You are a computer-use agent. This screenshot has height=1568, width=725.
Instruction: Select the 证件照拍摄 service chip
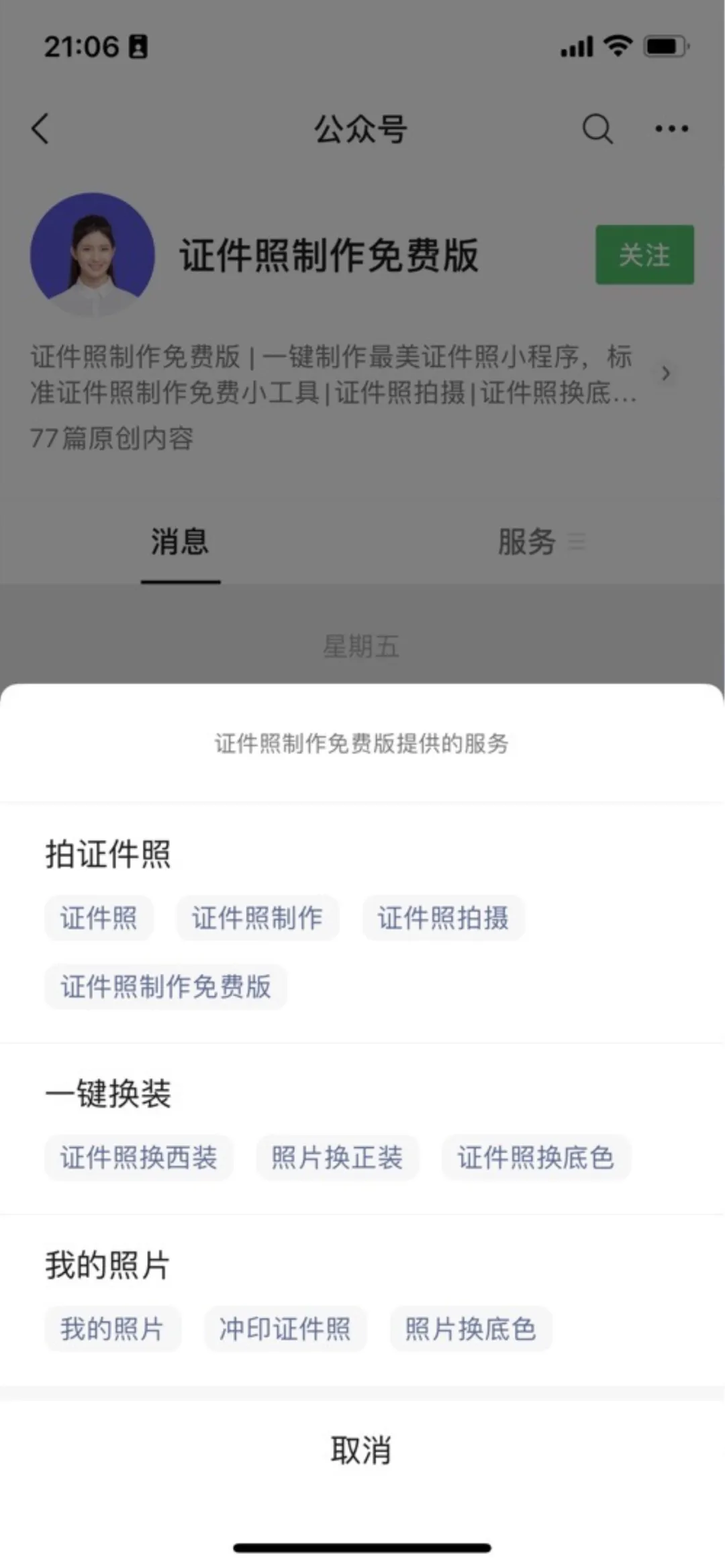click(x=444, y=918)
